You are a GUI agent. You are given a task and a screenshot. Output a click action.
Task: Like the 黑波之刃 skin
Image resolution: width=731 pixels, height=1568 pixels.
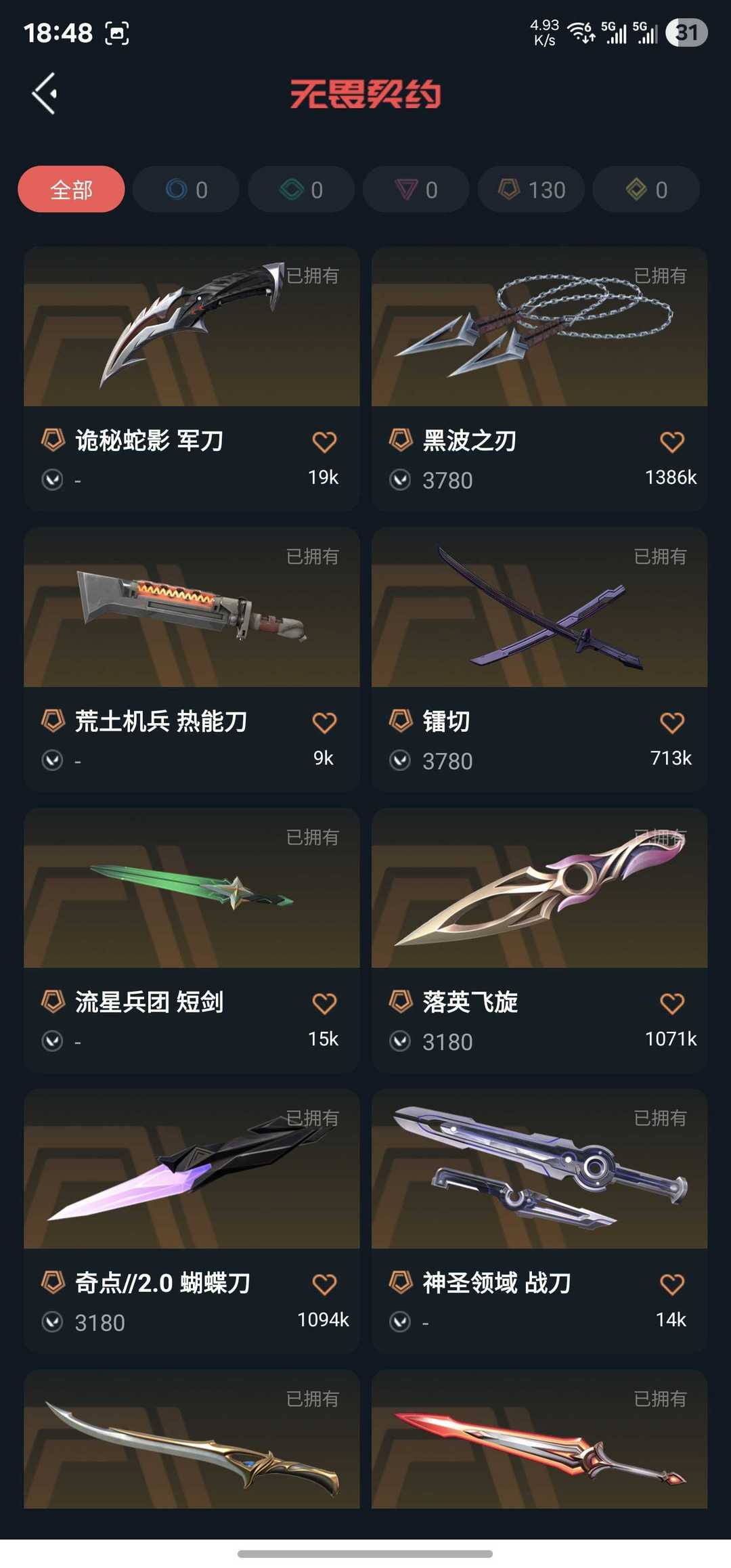(x=671, y=442)
